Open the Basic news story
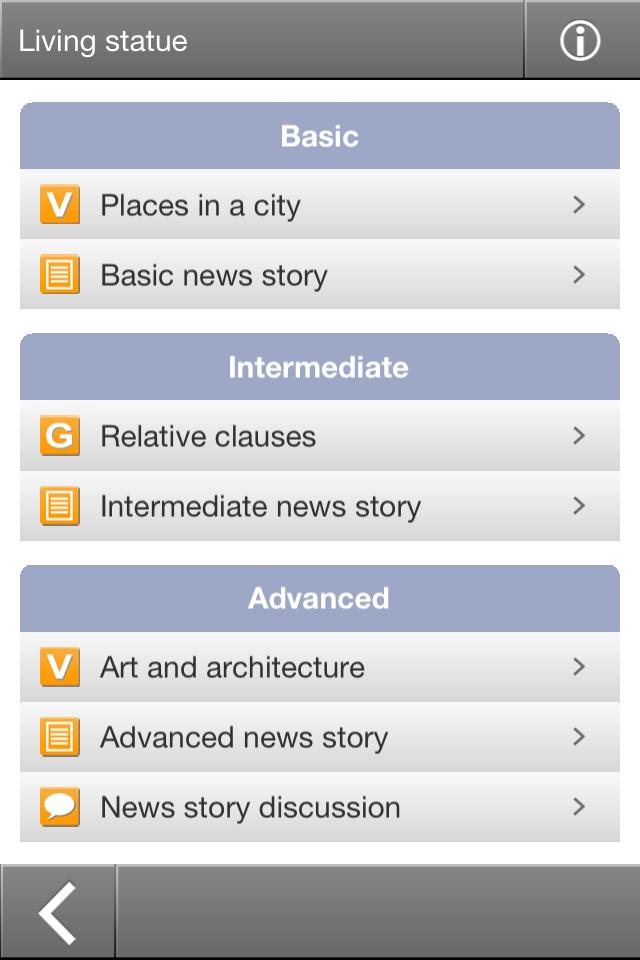Image resolution: width=640 pixels, height=960 pixels. click(x=319, y=275)
